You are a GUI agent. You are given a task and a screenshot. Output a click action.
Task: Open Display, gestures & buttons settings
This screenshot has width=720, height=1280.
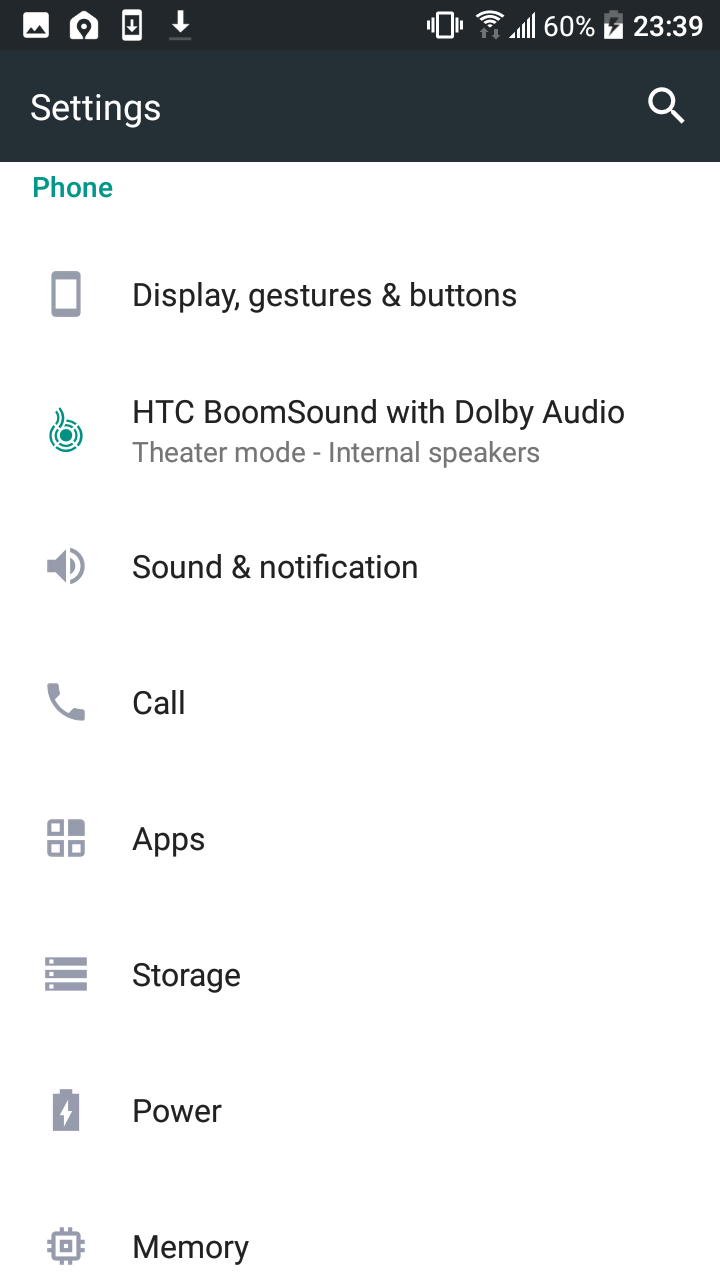(360, 295)
